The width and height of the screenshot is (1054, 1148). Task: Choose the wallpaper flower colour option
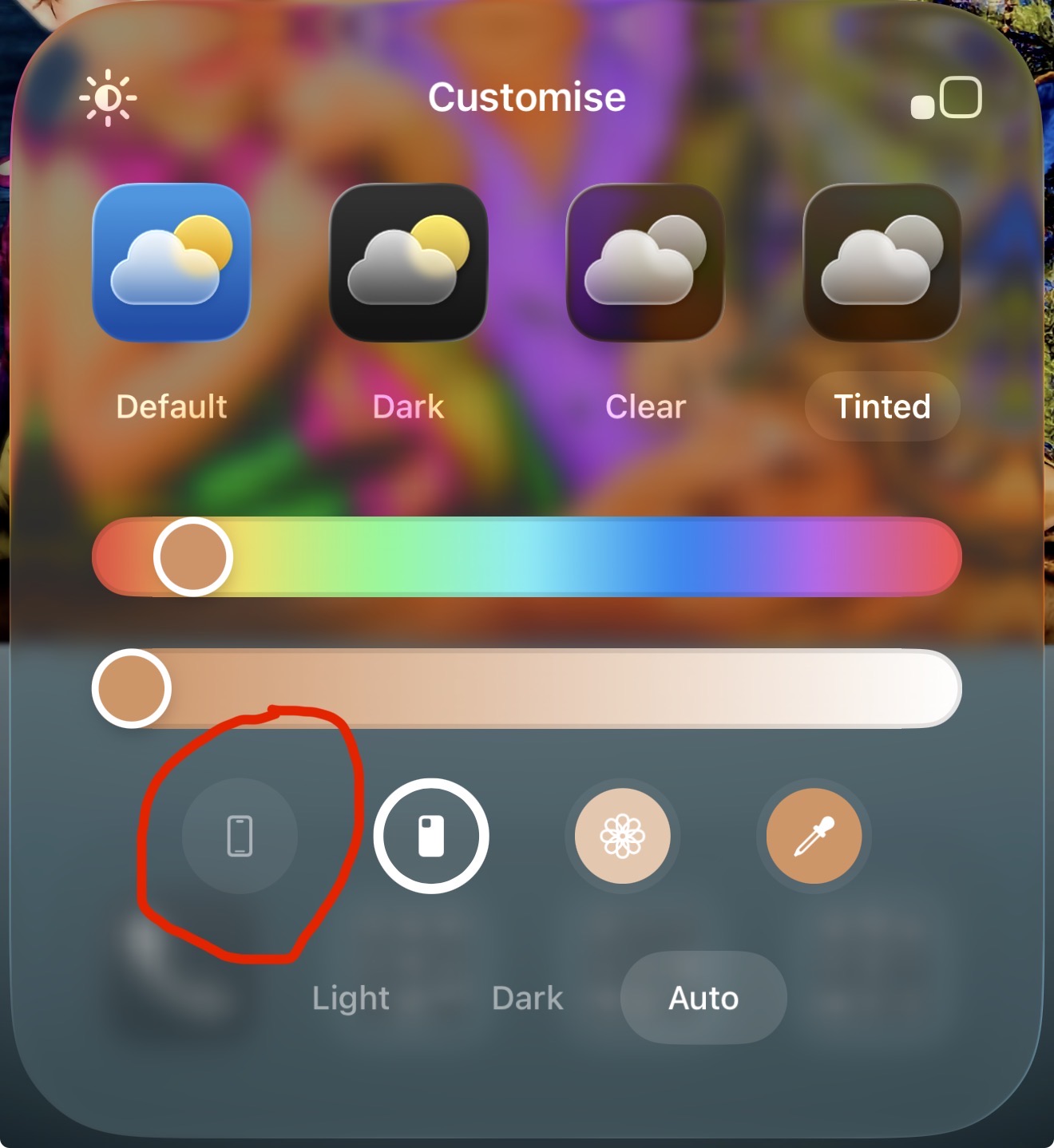623,836
